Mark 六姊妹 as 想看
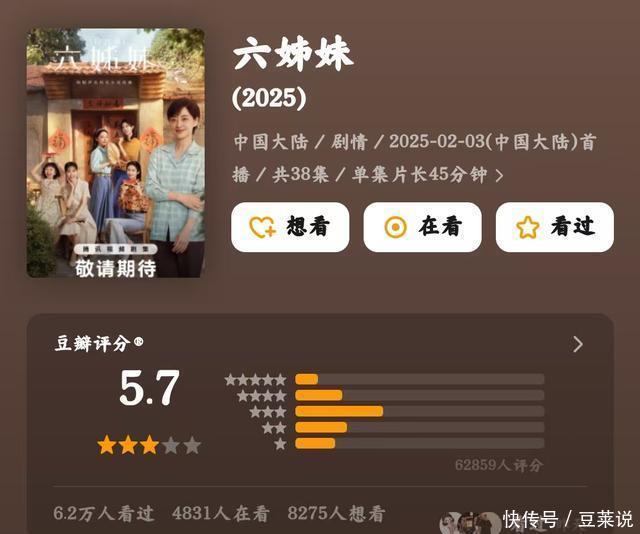640x534 pixels. pyautogui.click(x=290, y=227)
